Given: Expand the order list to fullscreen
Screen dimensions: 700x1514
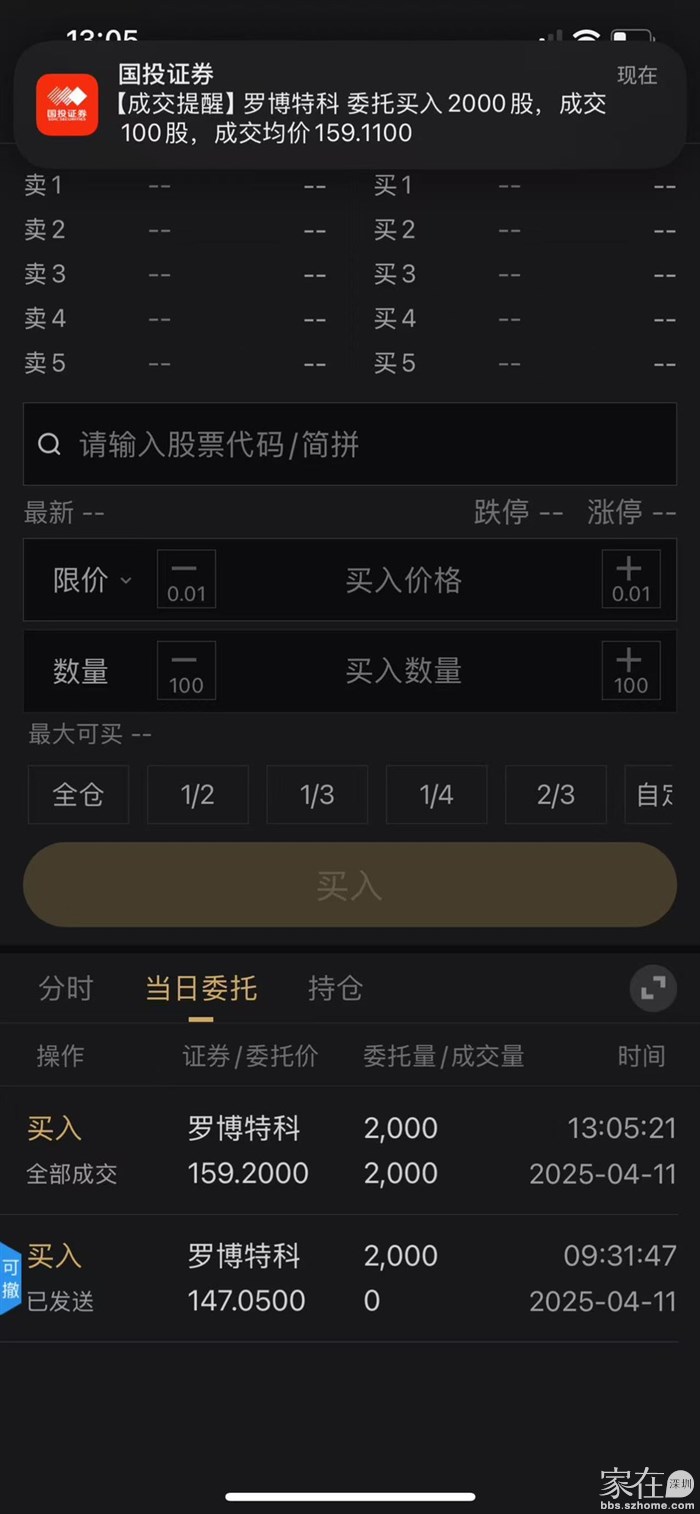Looking at the screenshot, I should coord(653,989).
